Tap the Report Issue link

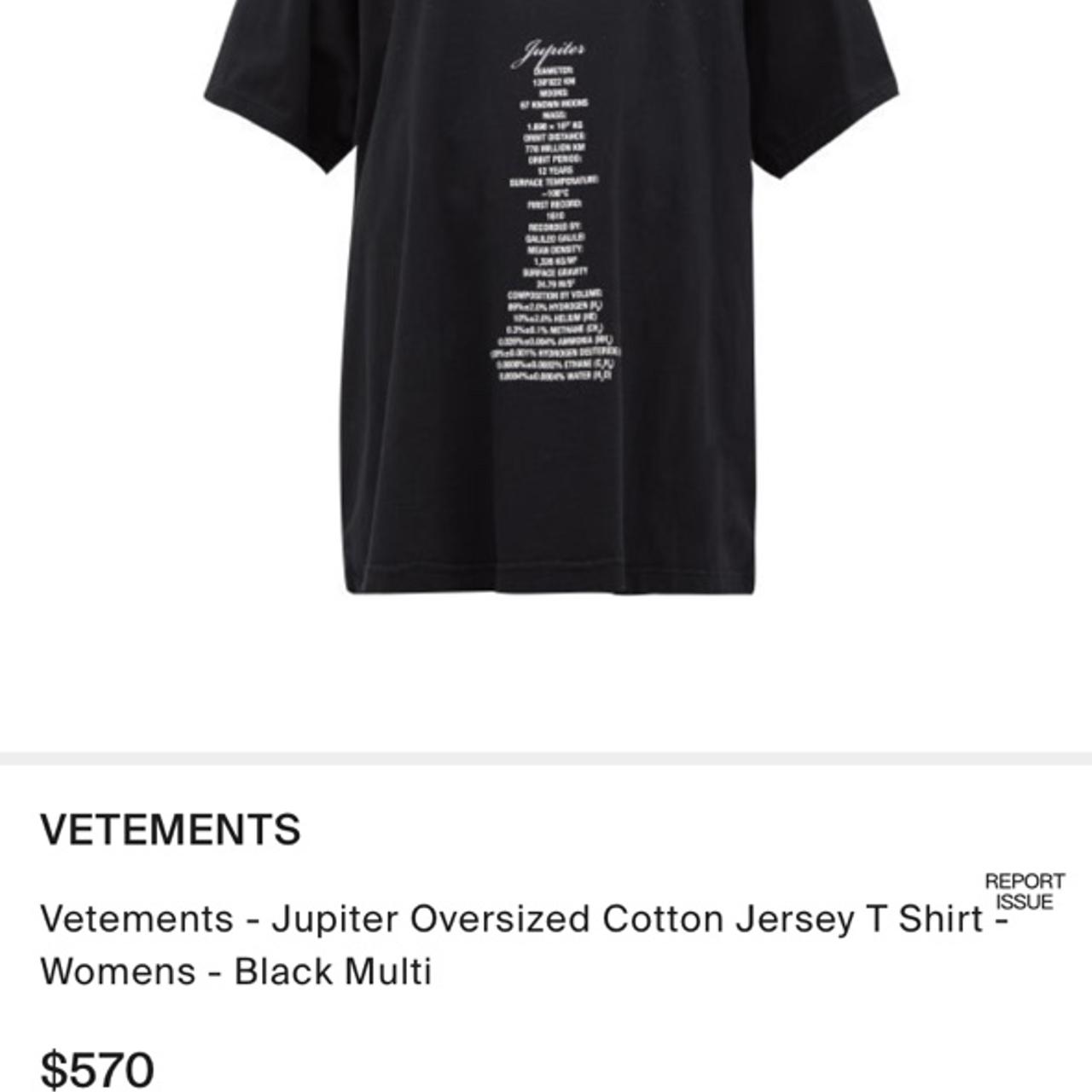(x=1024, y=892)
